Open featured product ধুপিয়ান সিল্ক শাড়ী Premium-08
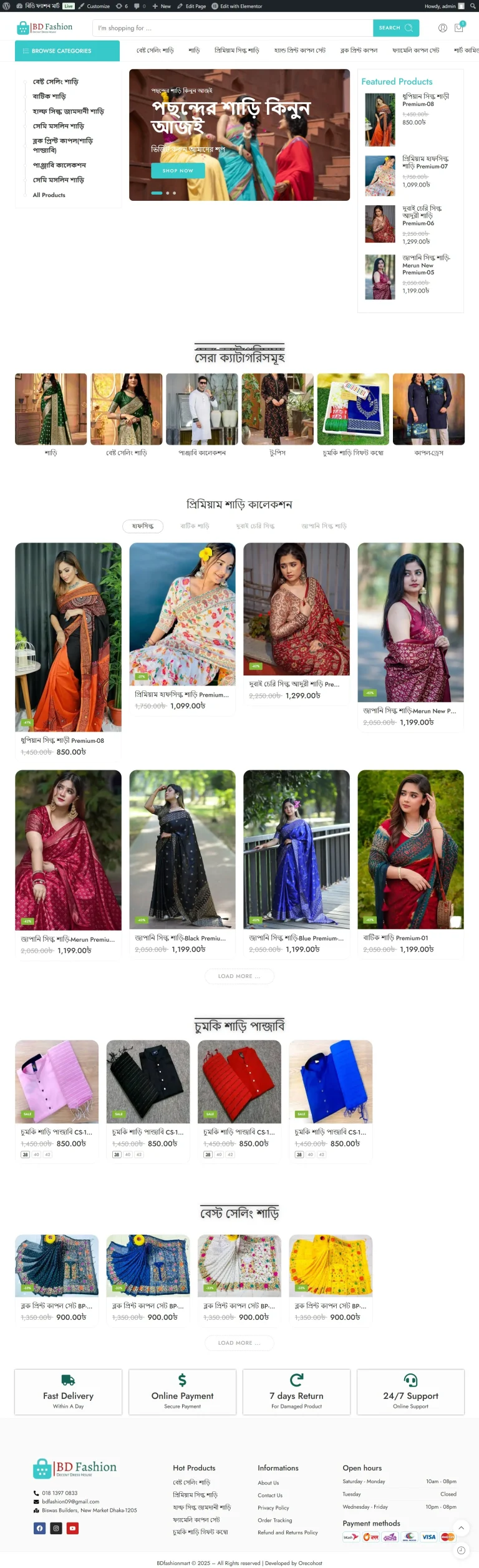Viewport: 479px width, 1568px height. 426,100
